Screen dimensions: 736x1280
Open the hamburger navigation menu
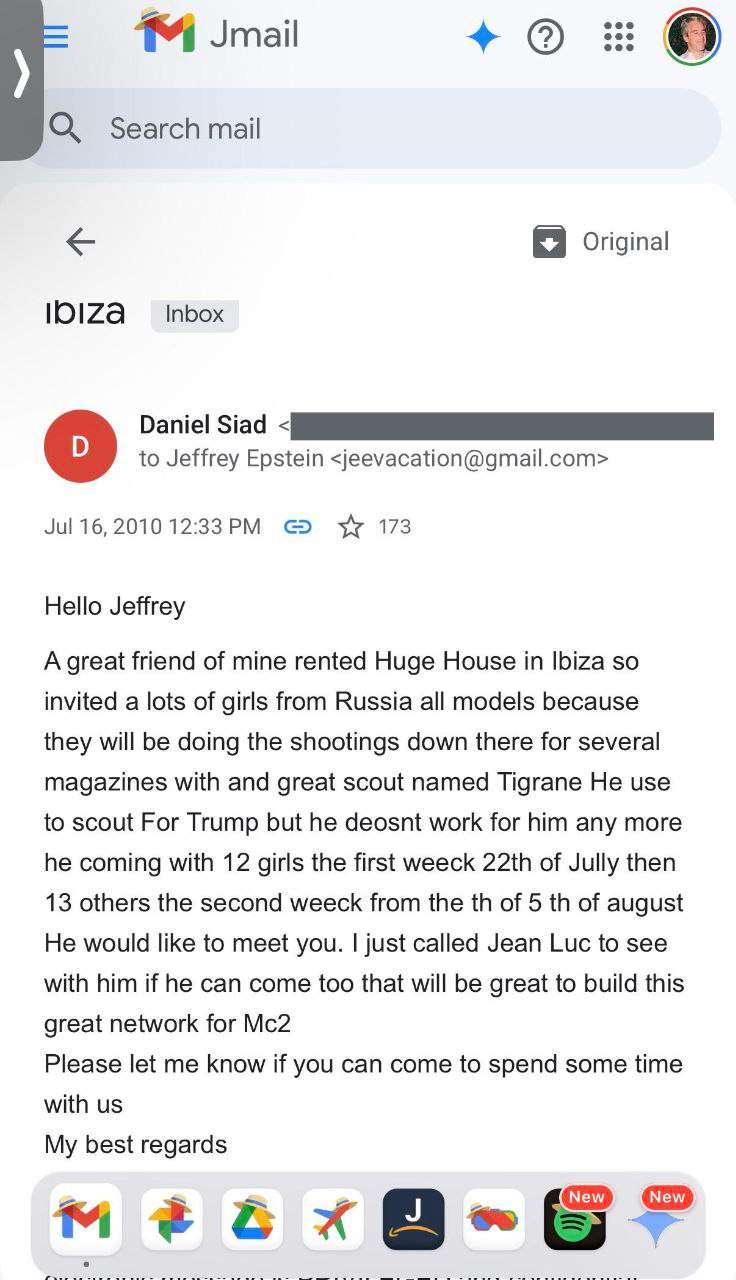pos(56,36)
